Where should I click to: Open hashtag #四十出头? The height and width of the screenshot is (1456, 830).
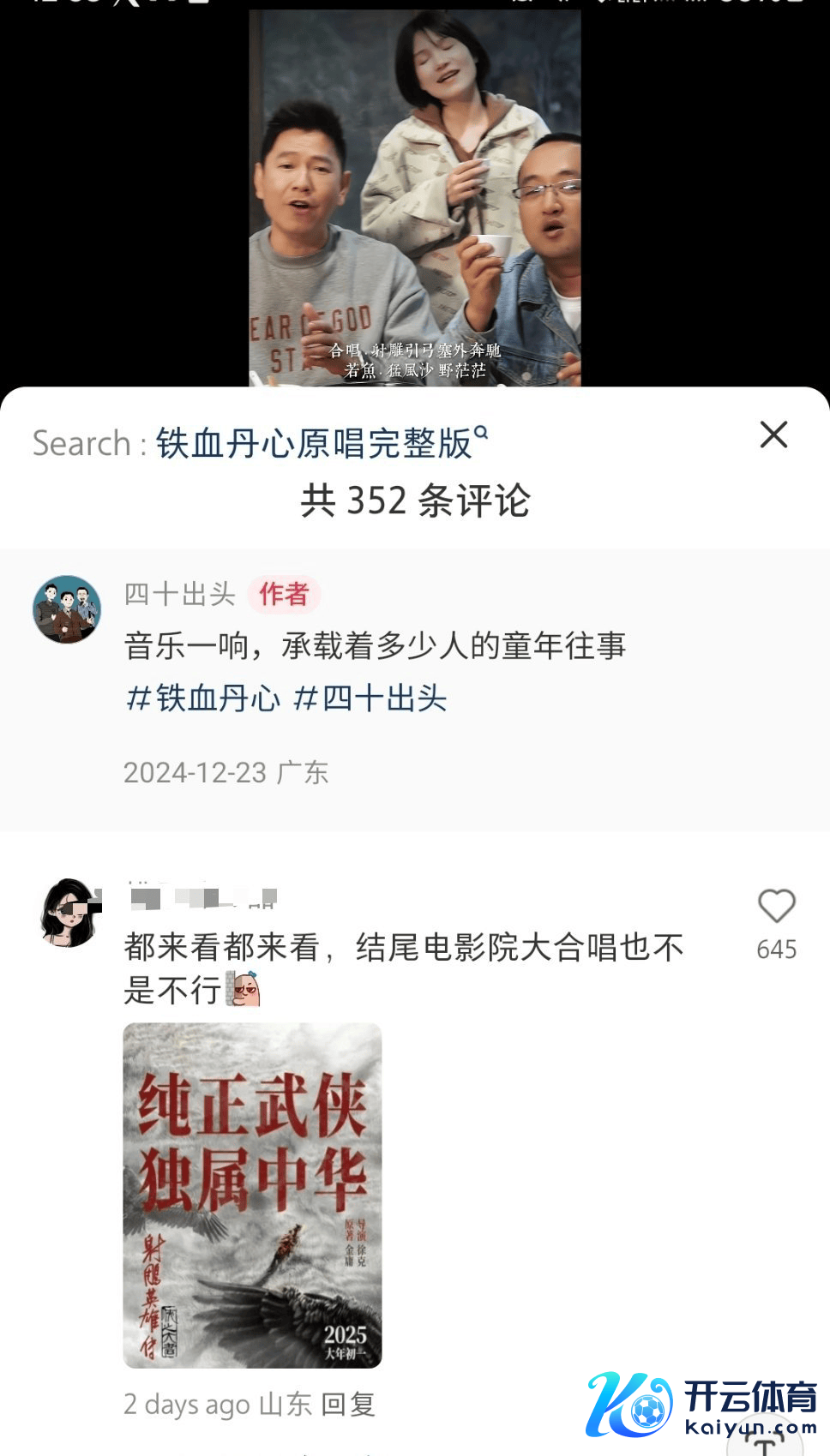coord(370,698)
